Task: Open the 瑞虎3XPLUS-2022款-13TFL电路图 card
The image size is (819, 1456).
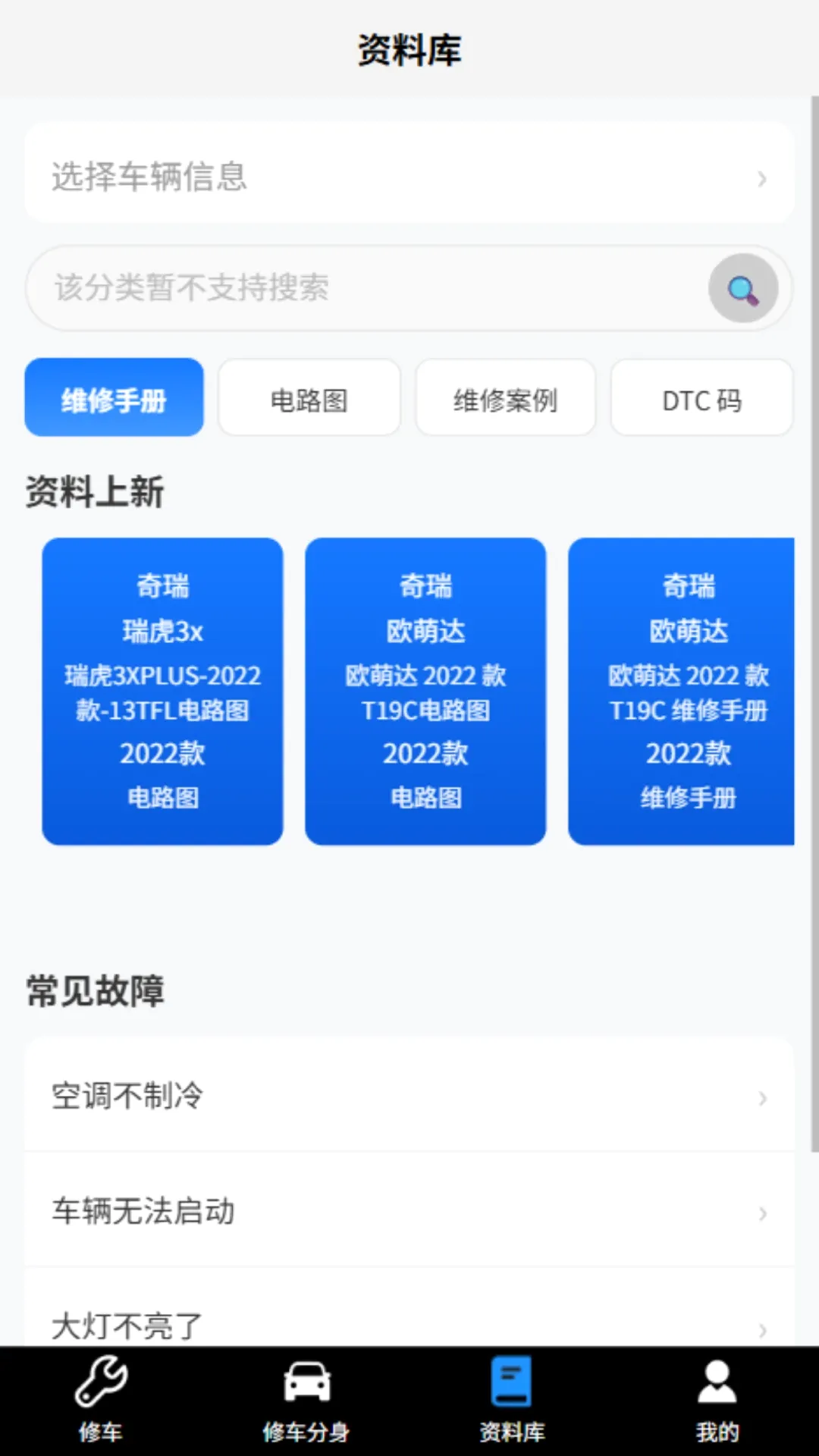Action: tap(162, 692)
